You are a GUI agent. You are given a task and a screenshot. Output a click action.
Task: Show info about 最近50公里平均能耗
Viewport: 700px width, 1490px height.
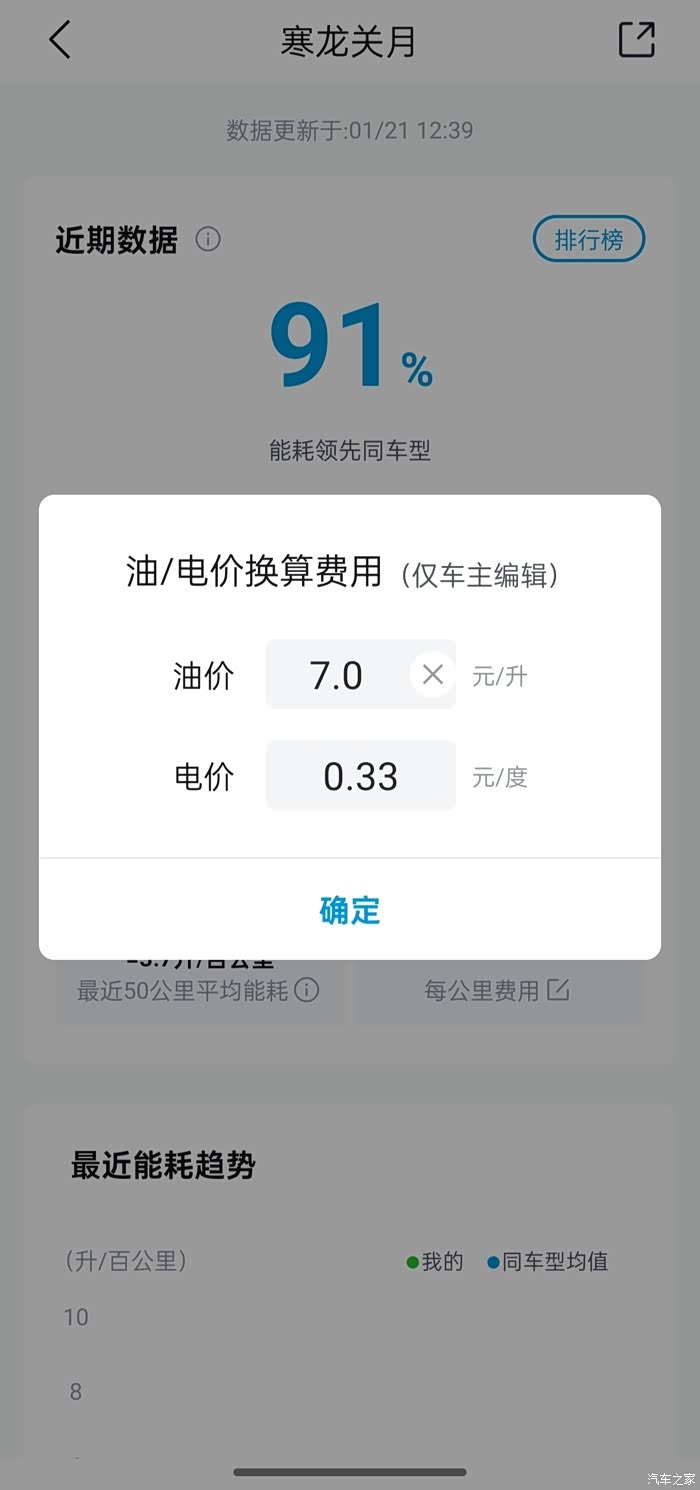point(308,990)
